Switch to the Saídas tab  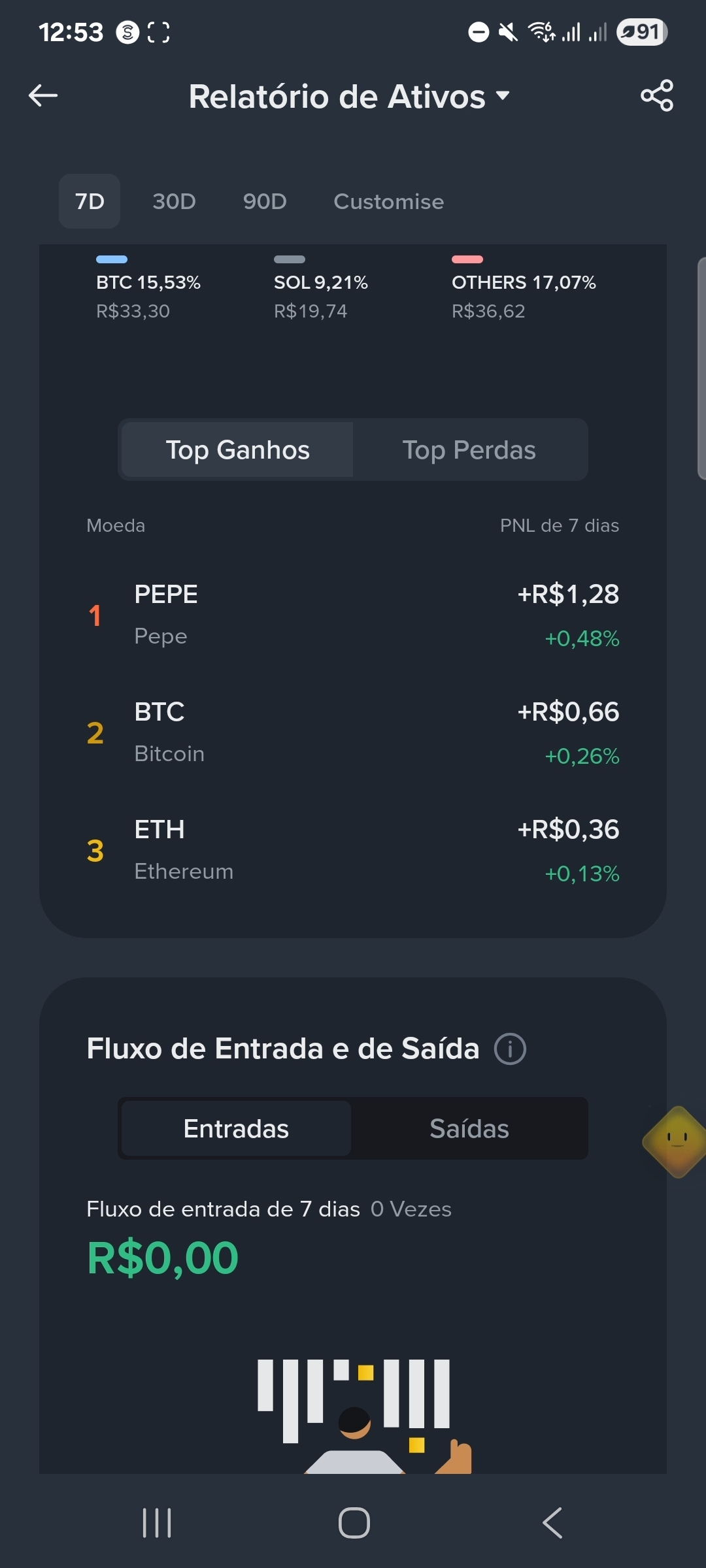pos(469,1128)
